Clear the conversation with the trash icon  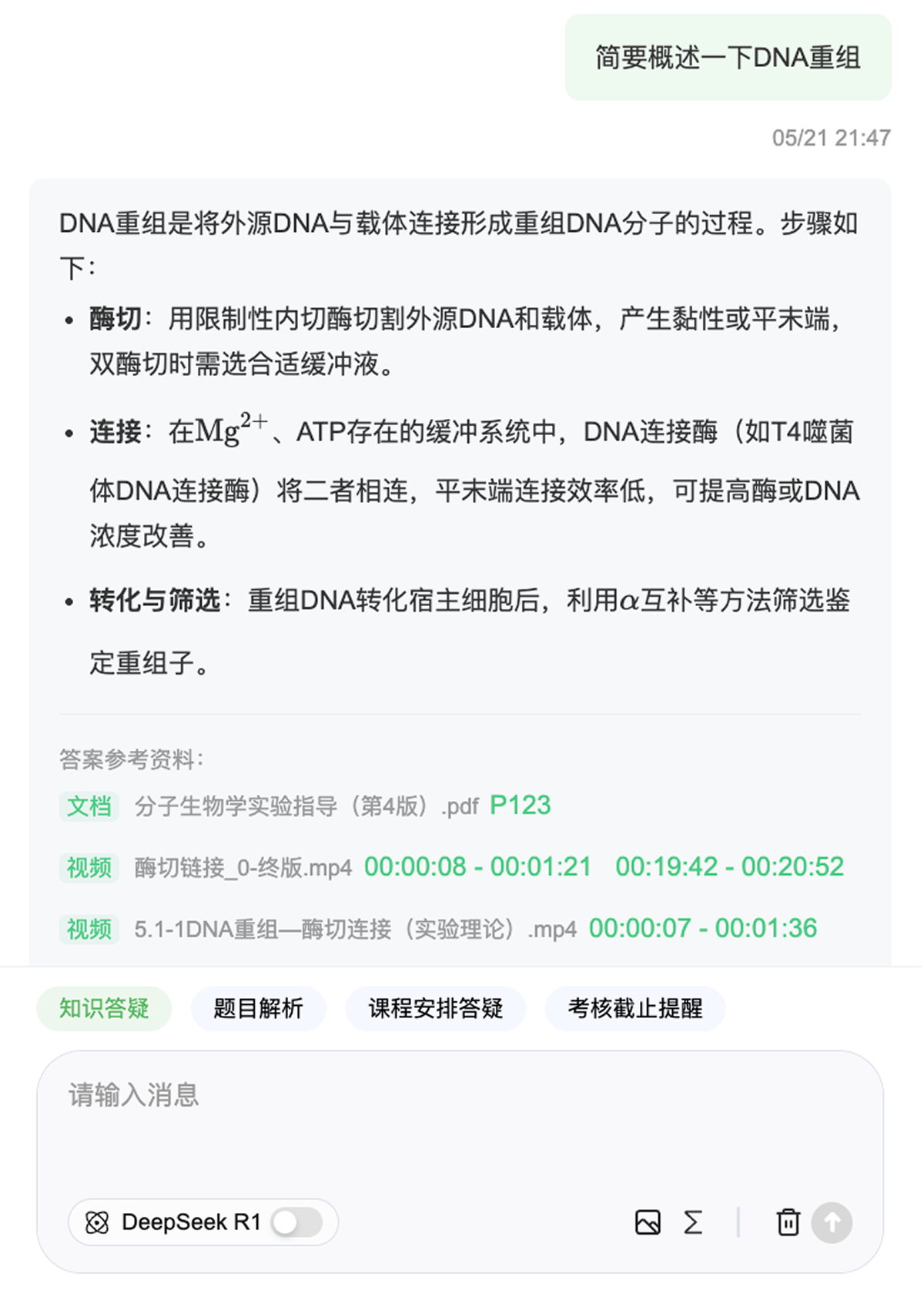(x=788, y=1222)
